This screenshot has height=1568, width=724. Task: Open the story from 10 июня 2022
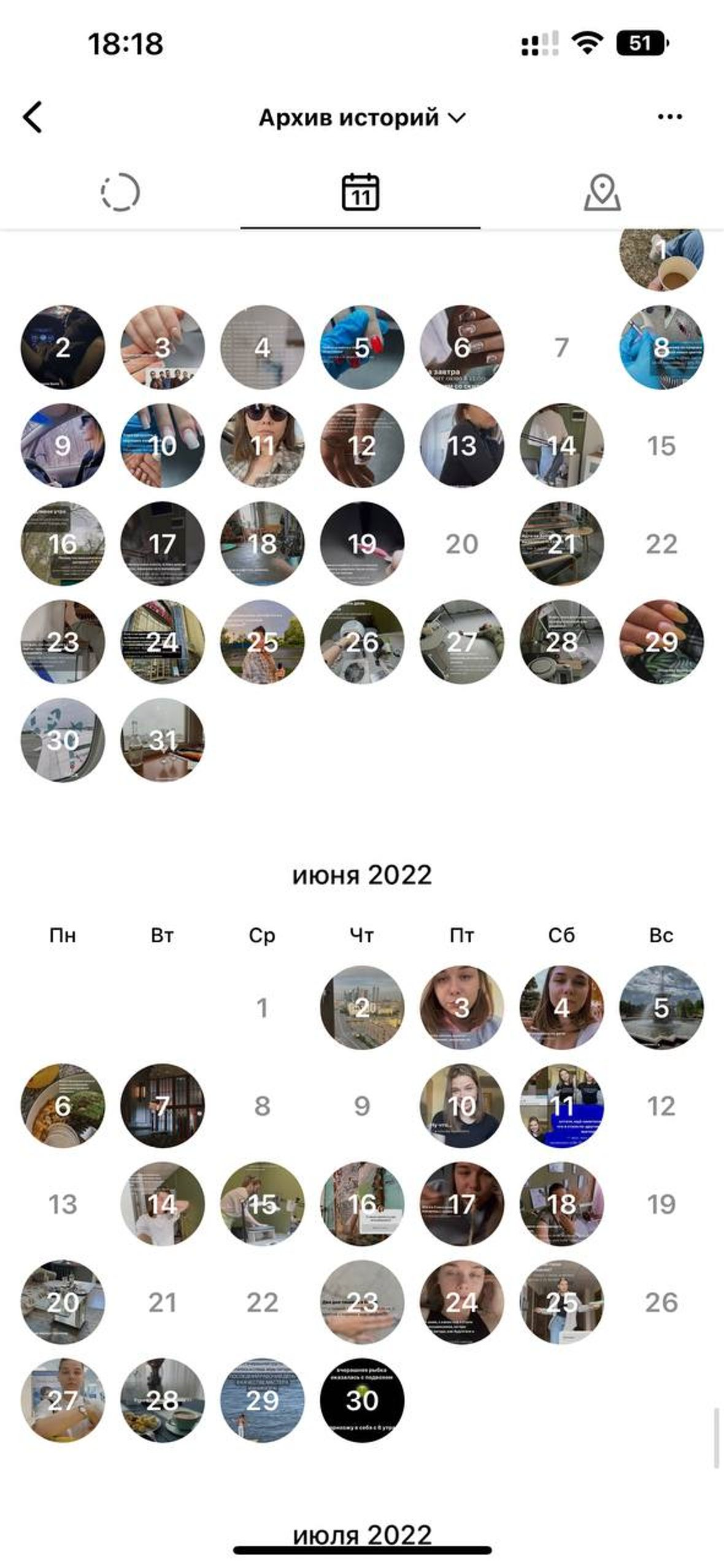click(x=461, y=1105)
